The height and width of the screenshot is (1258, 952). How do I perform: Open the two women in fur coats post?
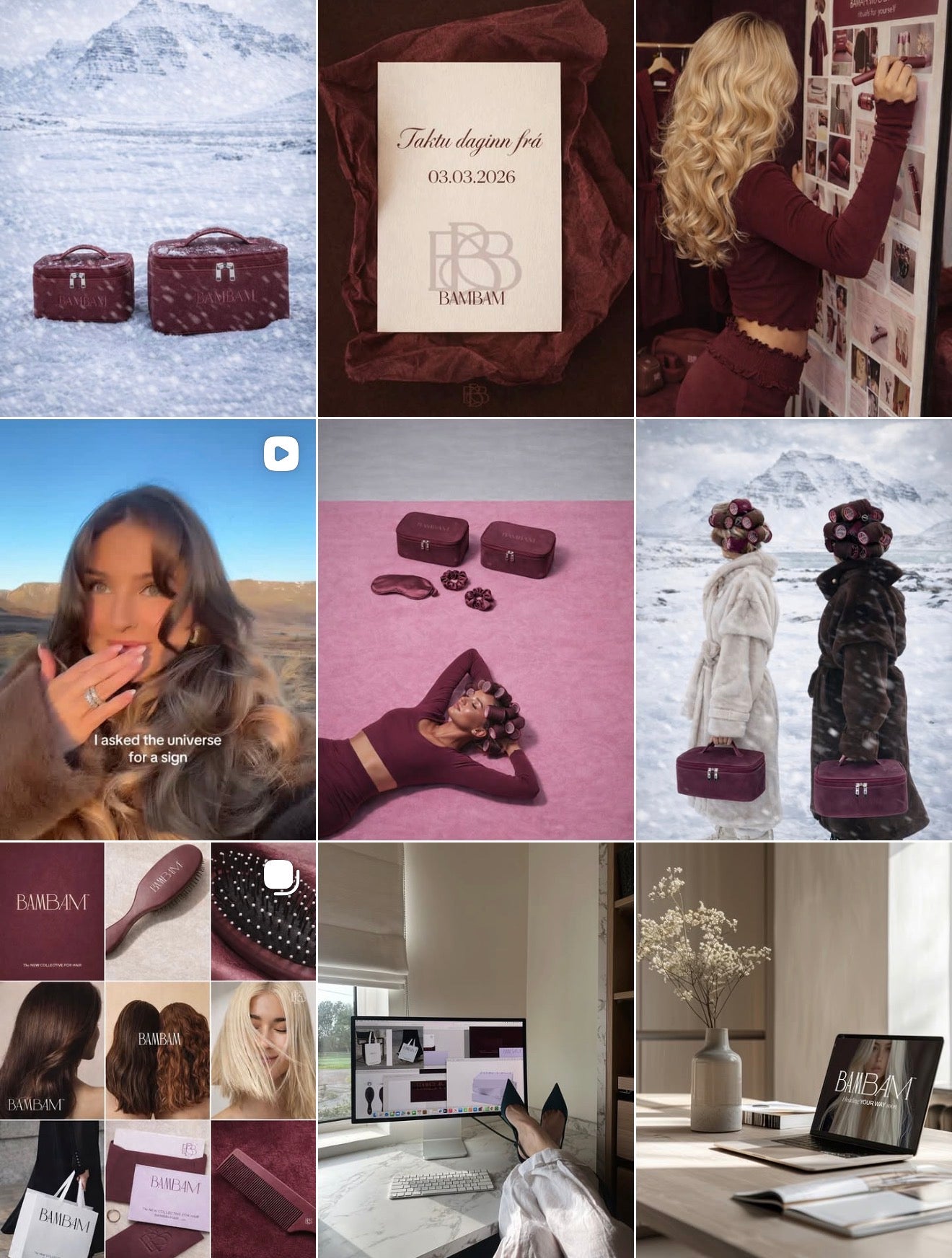coord(793,630)
